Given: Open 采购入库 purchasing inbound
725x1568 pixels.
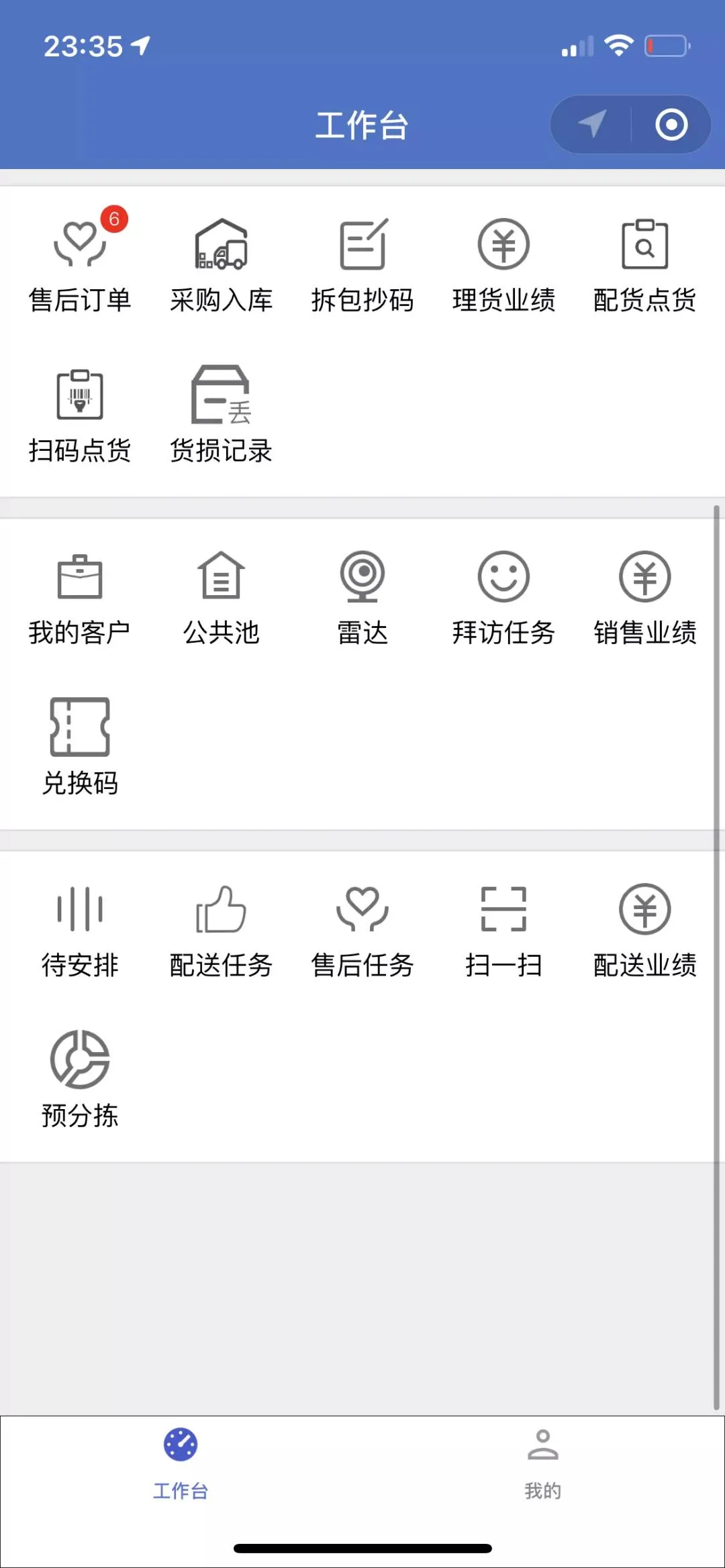Looking at the screenshot, I should tap(222, 262).
